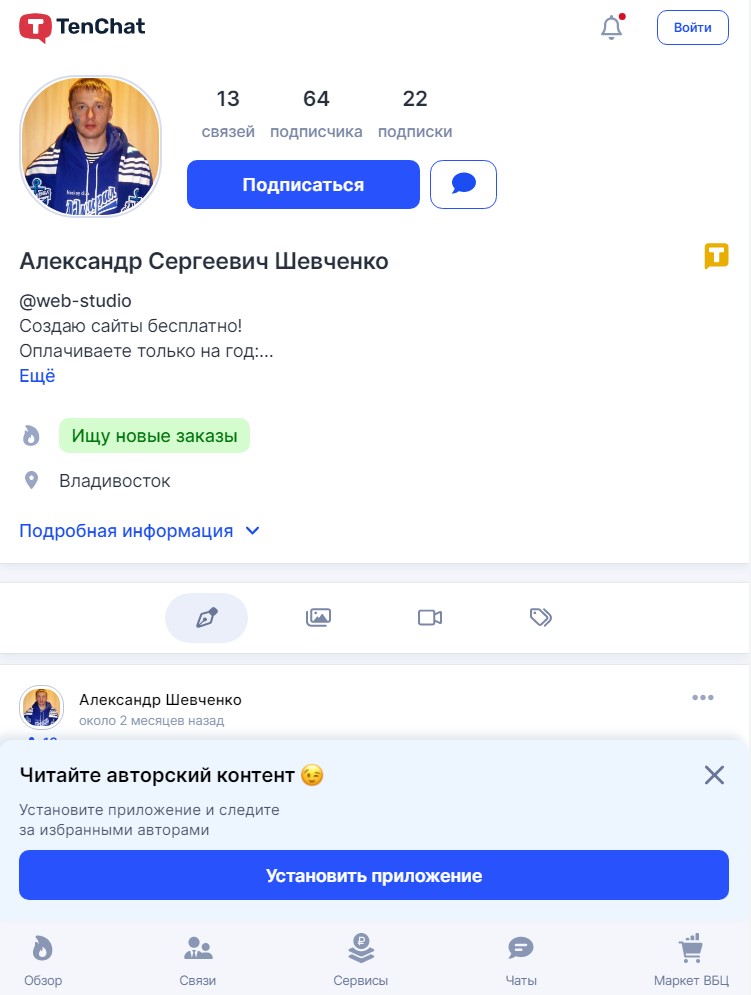Switch to the photos tab

point(318,618)
